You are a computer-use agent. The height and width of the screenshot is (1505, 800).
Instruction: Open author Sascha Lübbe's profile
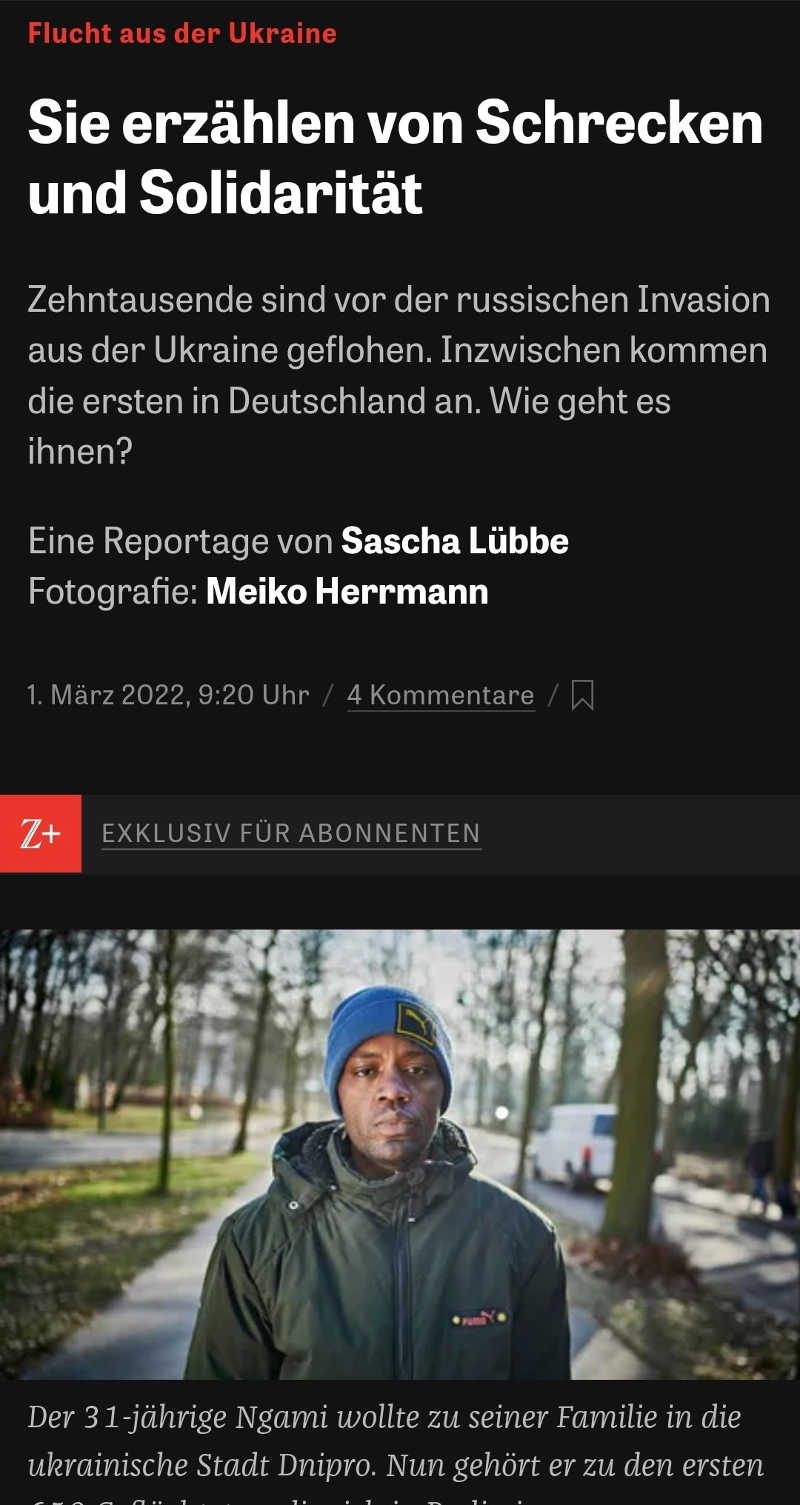pos(455,542)
